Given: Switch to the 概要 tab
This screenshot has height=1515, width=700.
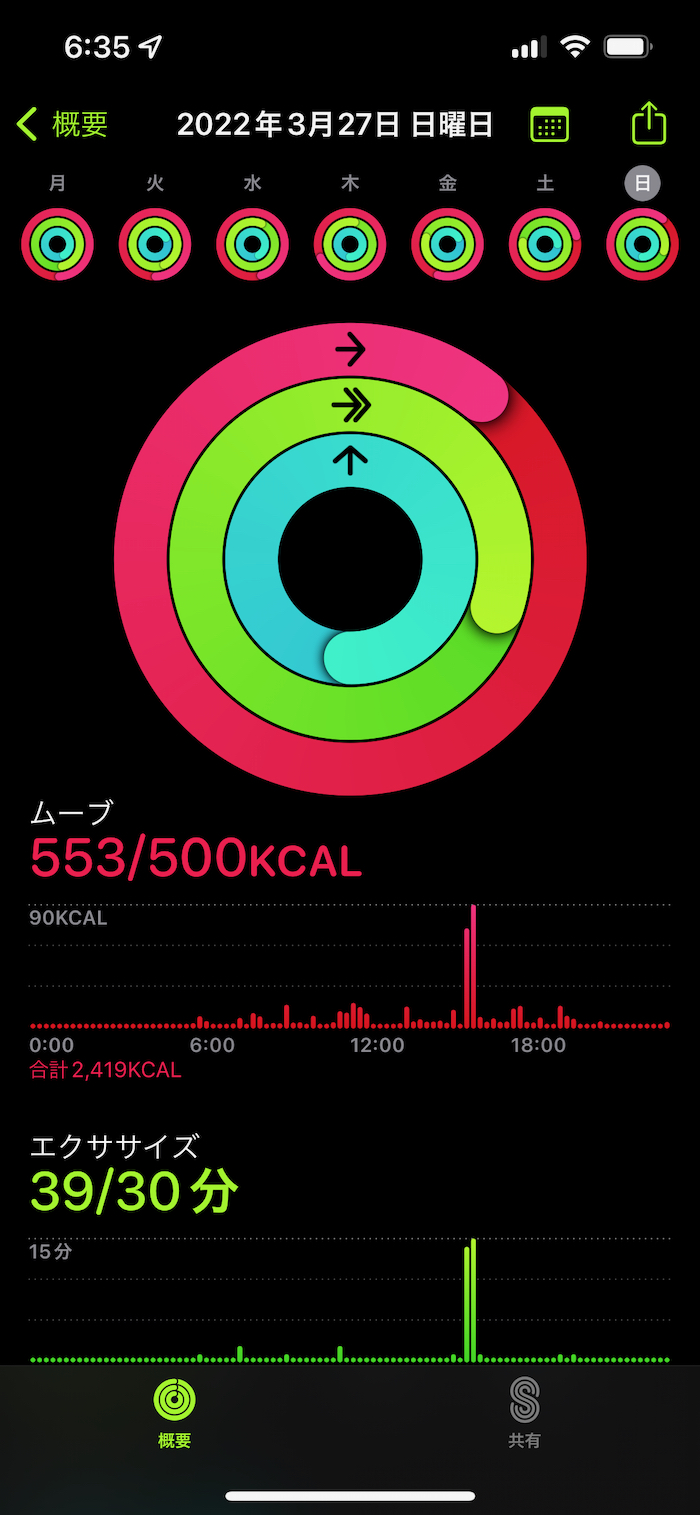Looking at the screenshot, I should tap(175, 1412).
